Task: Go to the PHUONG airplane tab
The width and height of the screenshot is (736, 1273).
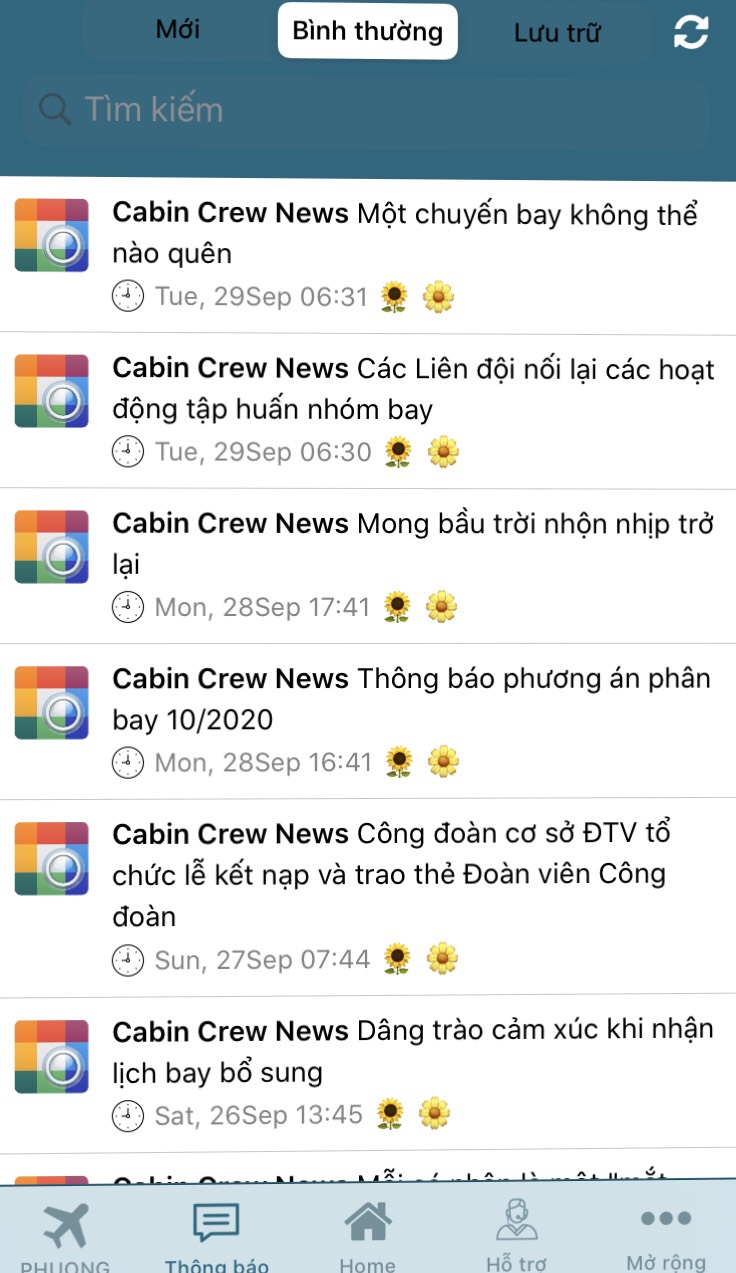Action: [x=66, y=1237]
